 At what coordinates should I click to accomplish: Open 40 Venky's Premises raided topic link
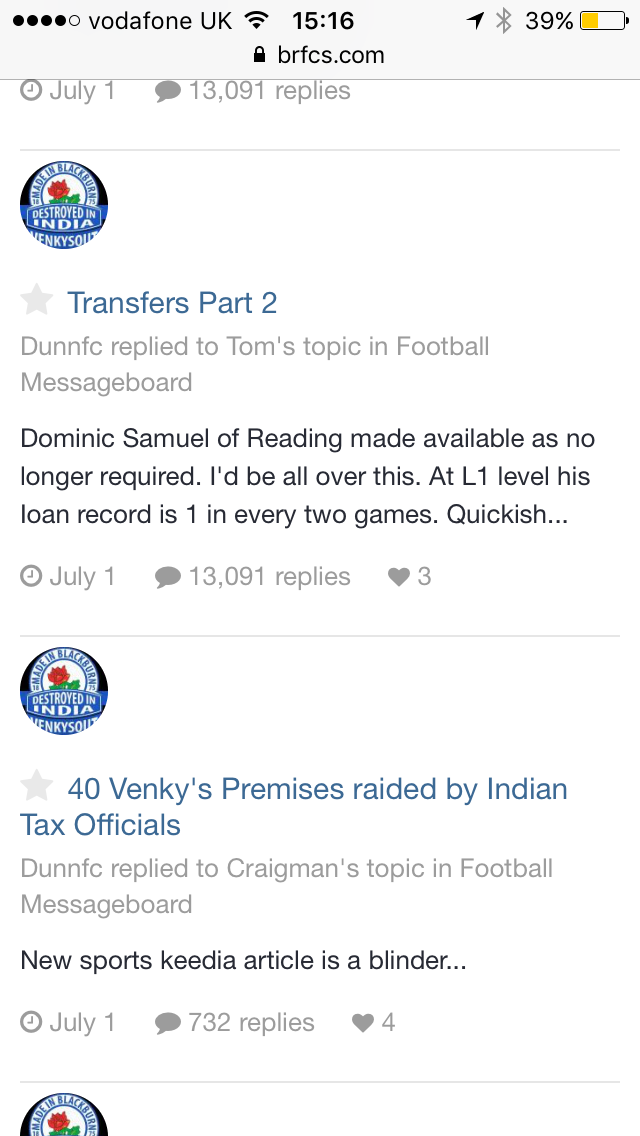pos(294,806)
